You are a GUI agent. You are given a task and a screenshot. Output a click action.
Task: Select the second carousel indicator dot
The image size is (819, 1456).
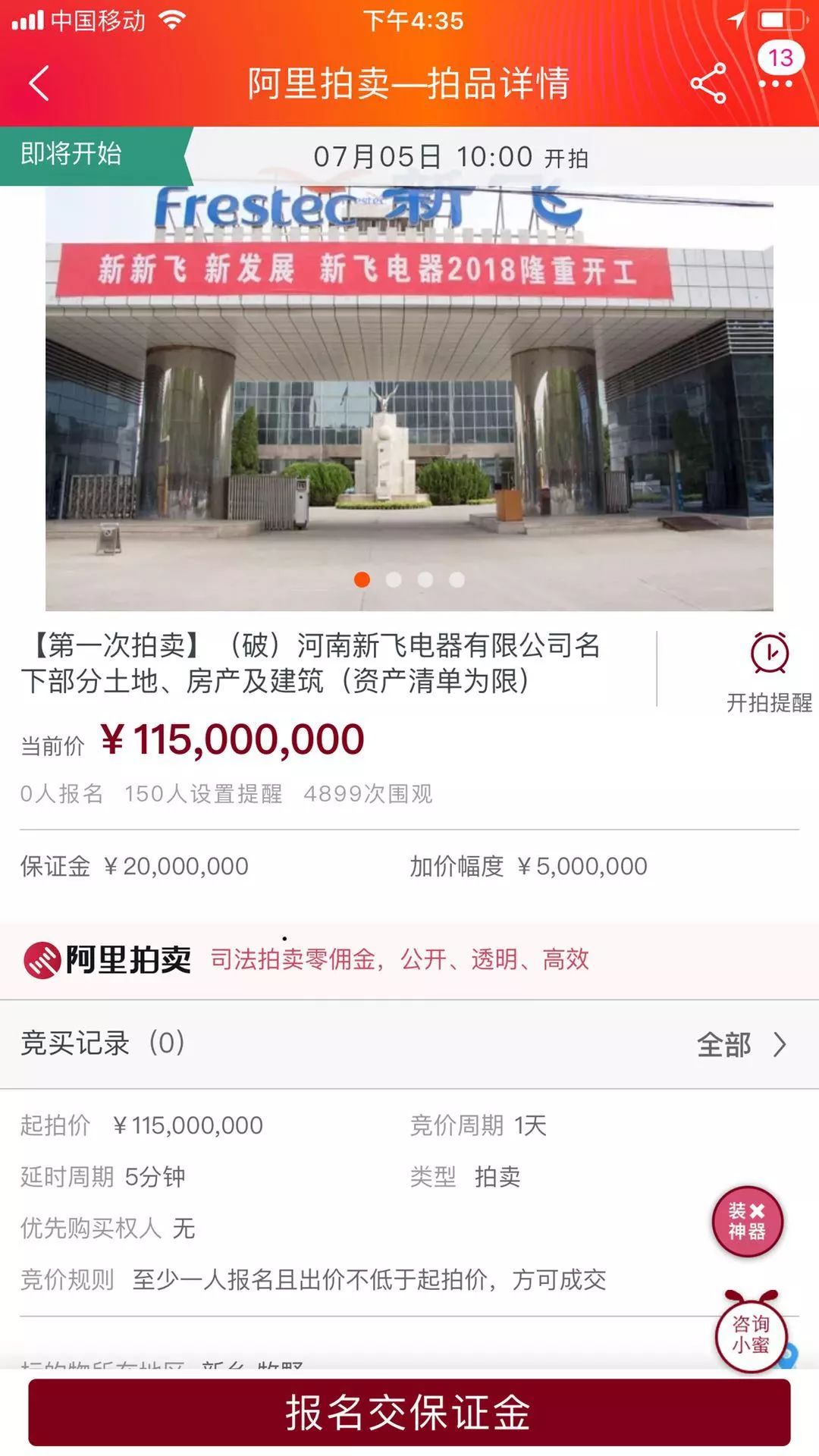tap(393, 579)
